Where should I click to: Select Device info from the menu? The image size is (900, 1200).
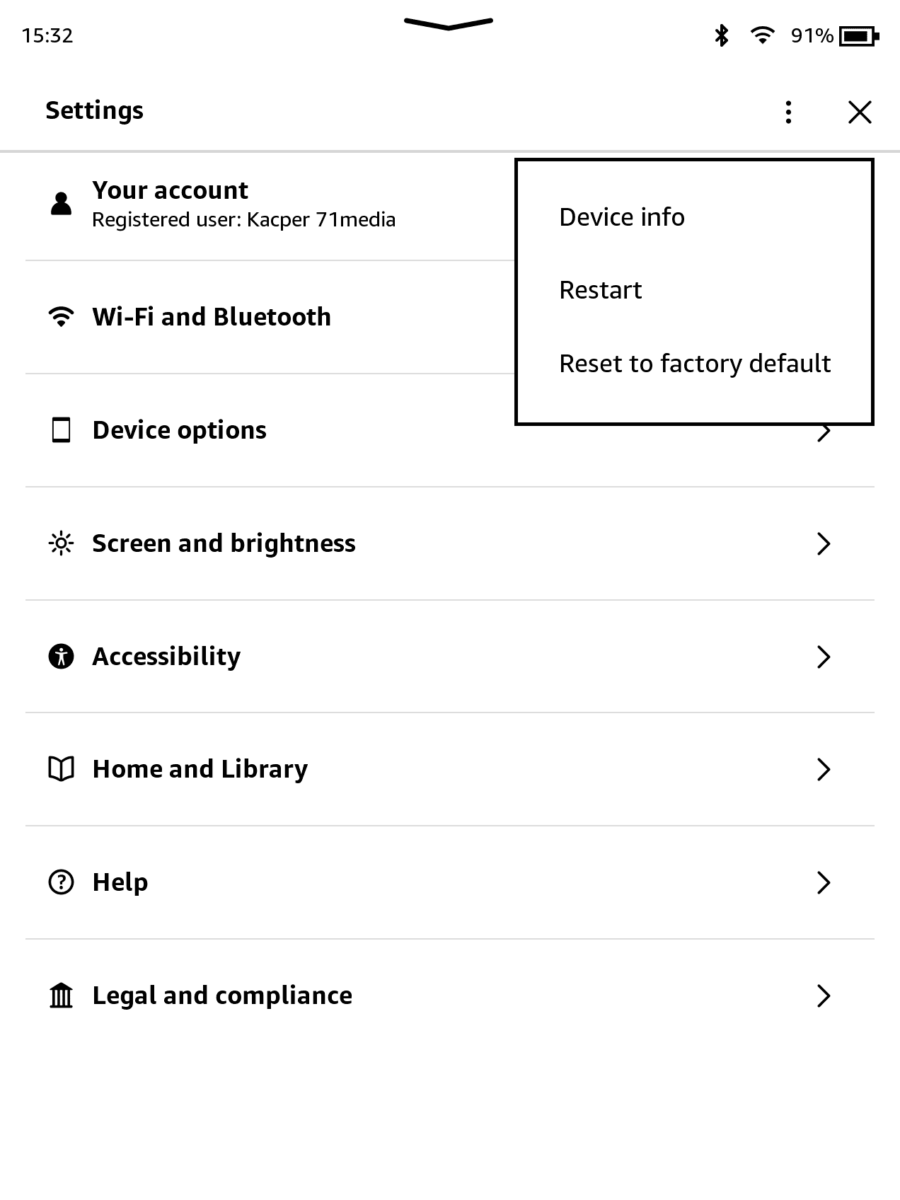(x=622, y=217)
